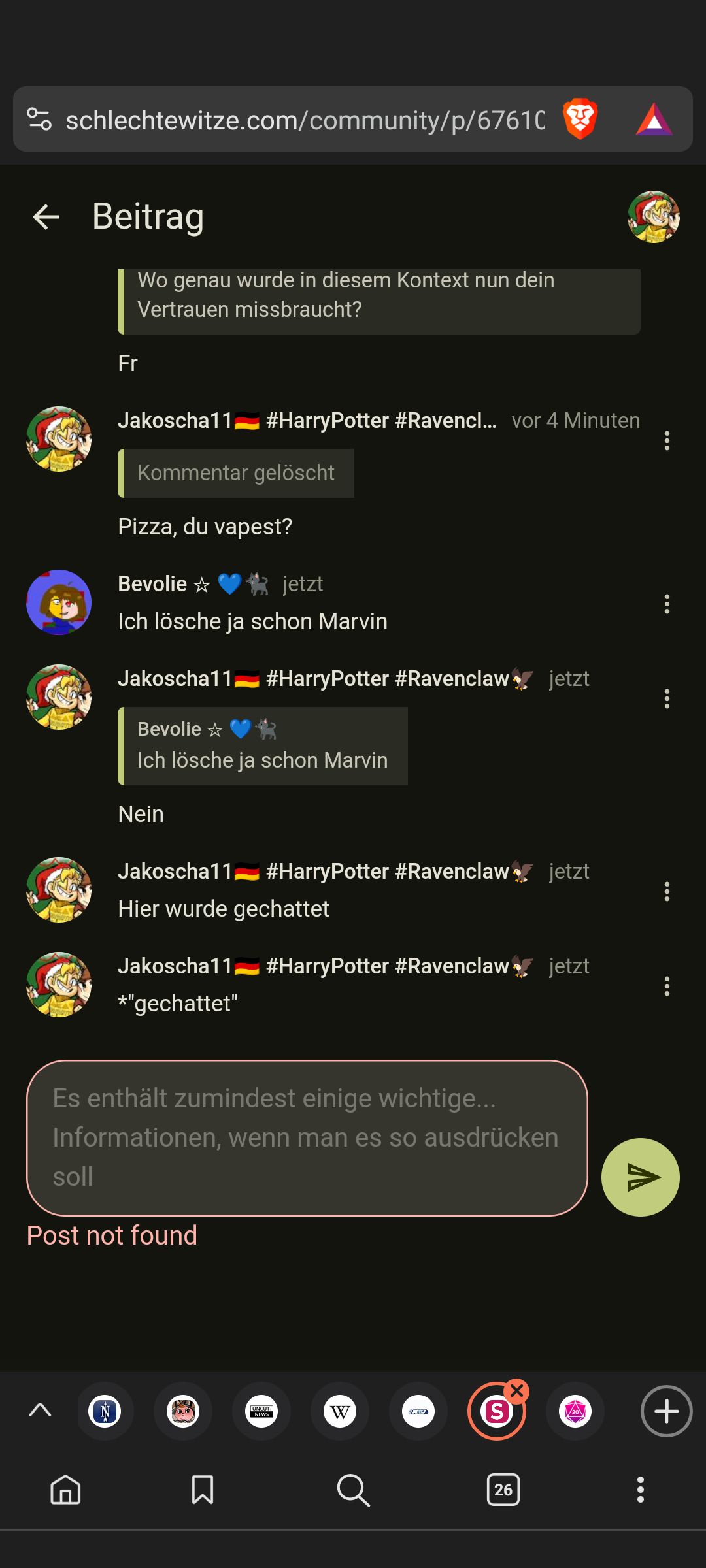
Task: Open your profile avatar in the header
Action: pos(653,217)
